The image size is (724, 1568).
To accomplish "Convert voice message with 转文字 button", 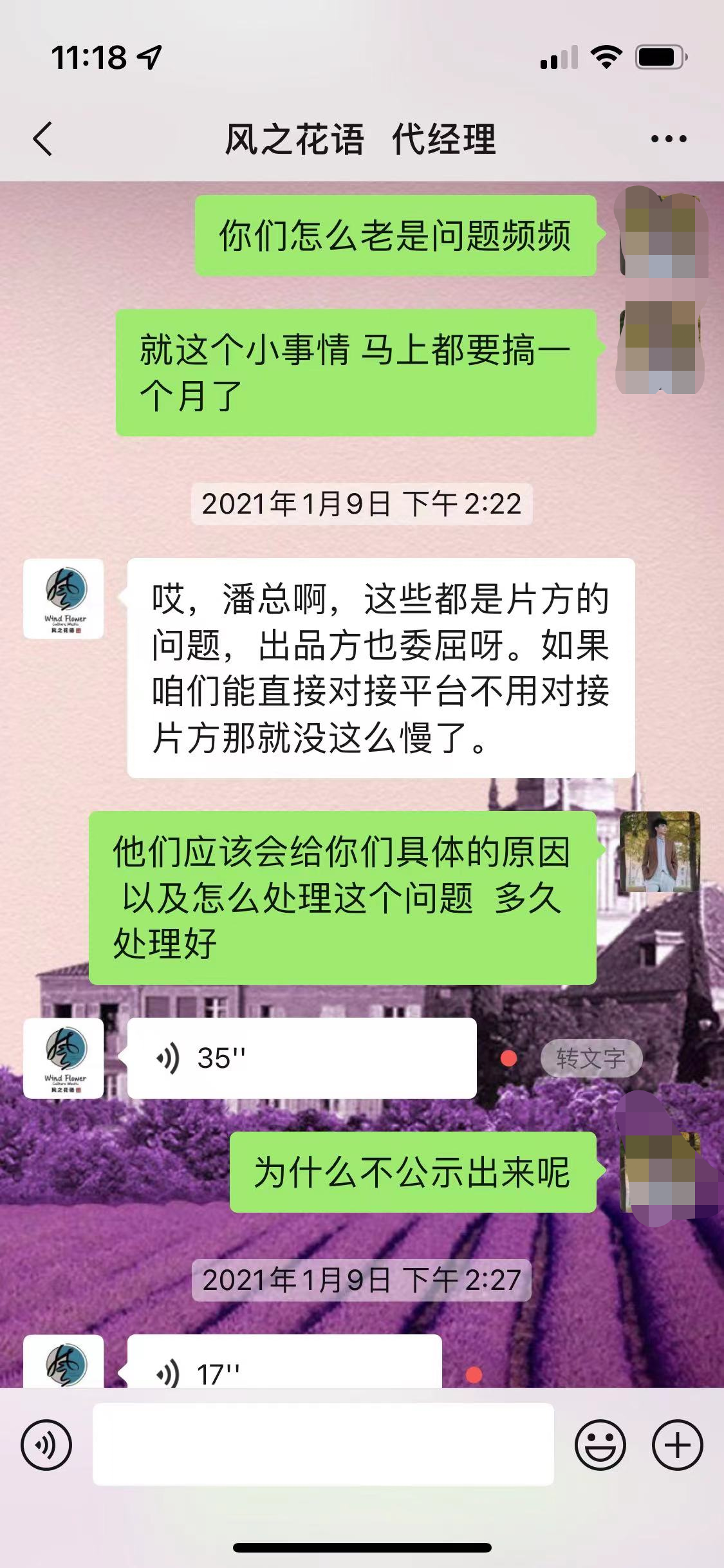I will (590, 1058).
